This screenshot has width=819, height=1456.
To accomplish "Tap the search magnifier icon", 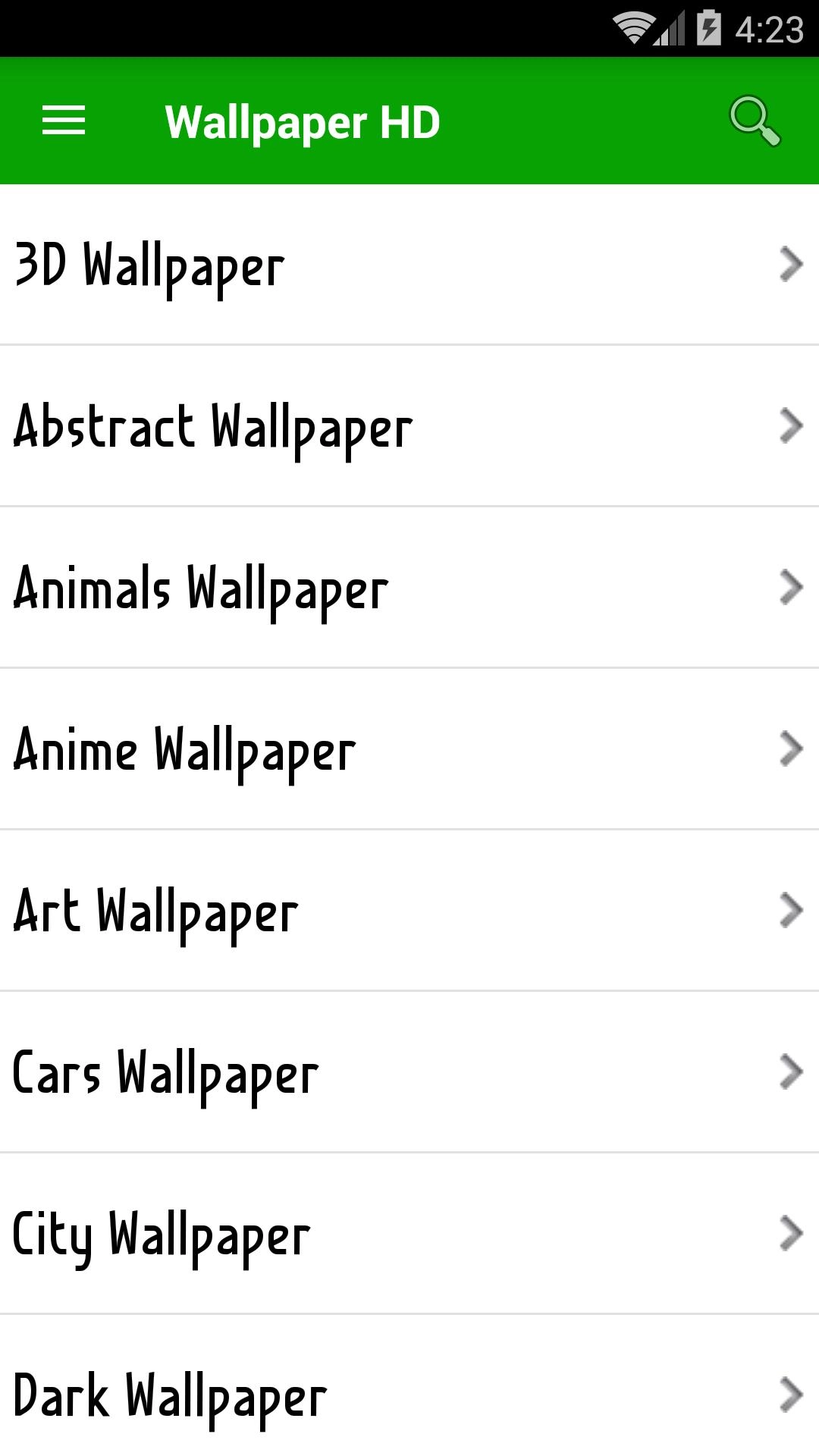I will point(755,121).
